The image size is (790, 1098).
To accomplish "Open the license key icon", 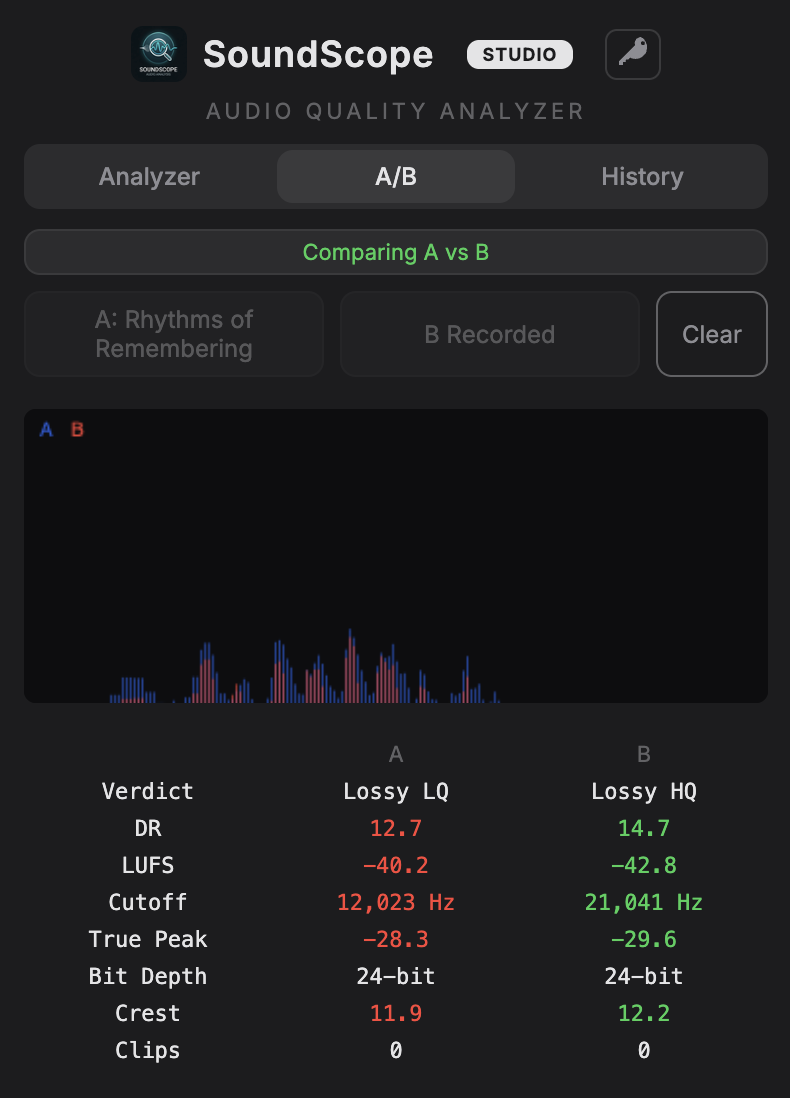I will coord(632,54).
